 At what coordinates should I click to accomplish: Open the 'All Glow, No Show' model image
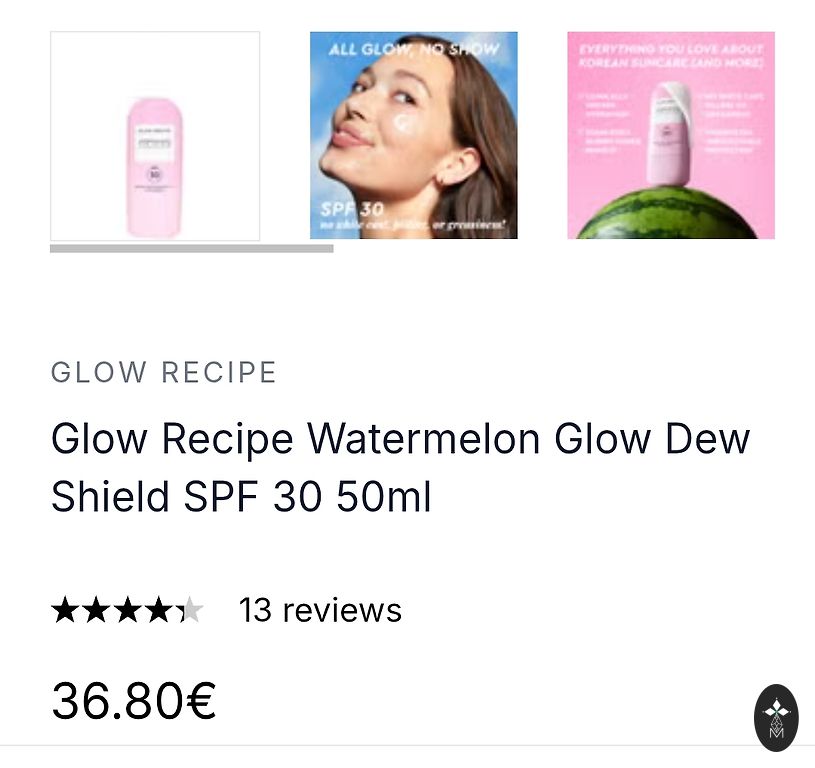tap(413, 135)
